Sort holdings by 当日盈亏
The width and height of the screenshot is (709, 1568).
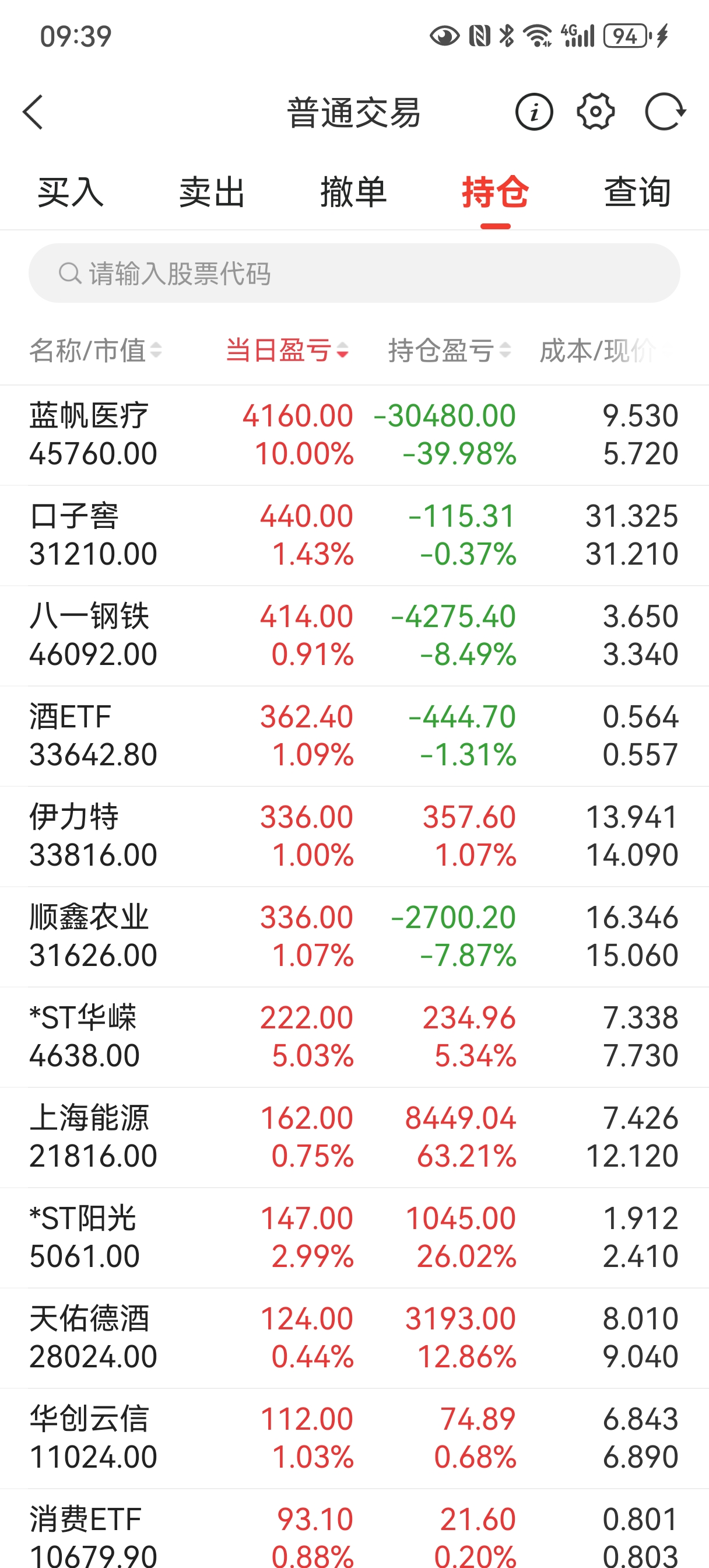coord(287,351)
